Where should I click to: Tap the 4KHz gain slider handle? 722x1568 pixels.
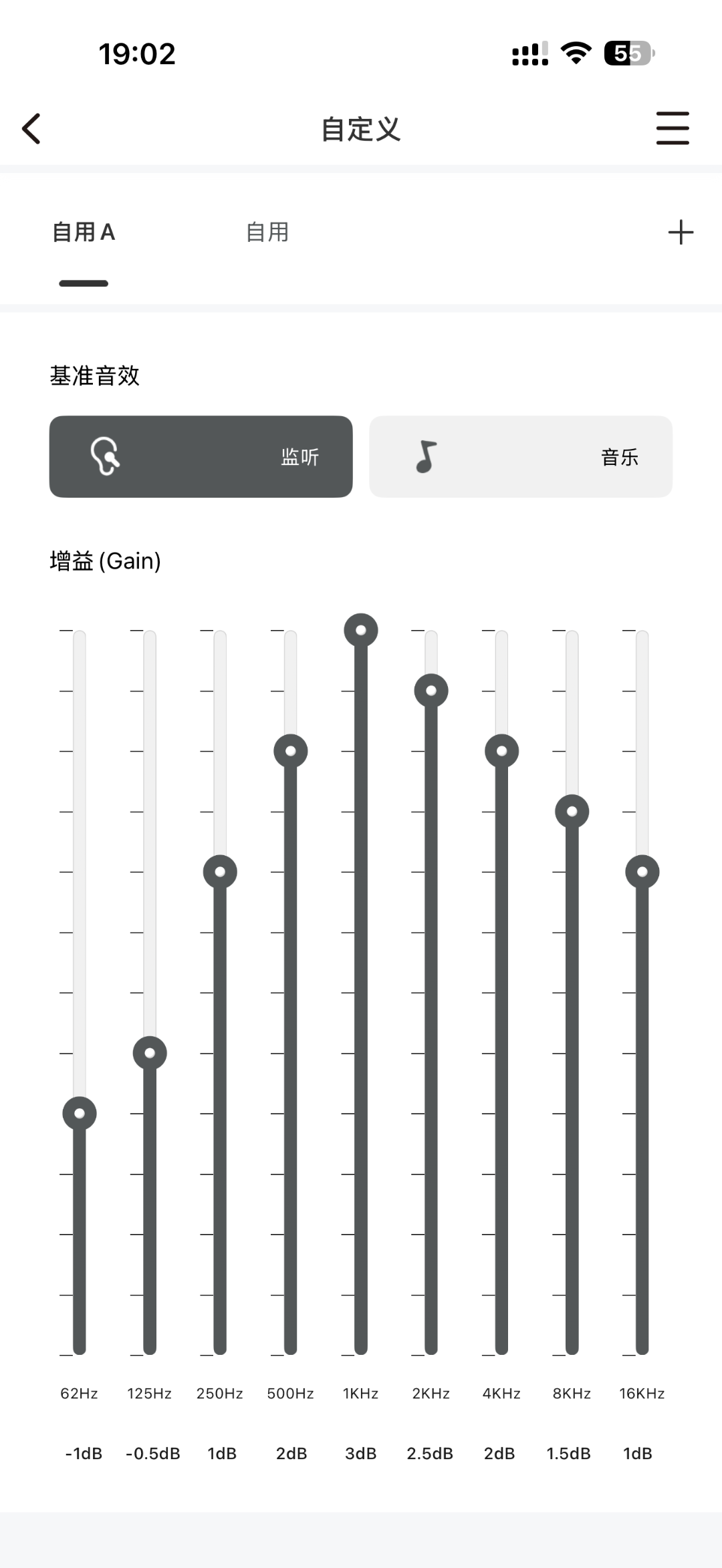(x=501, y=751)
